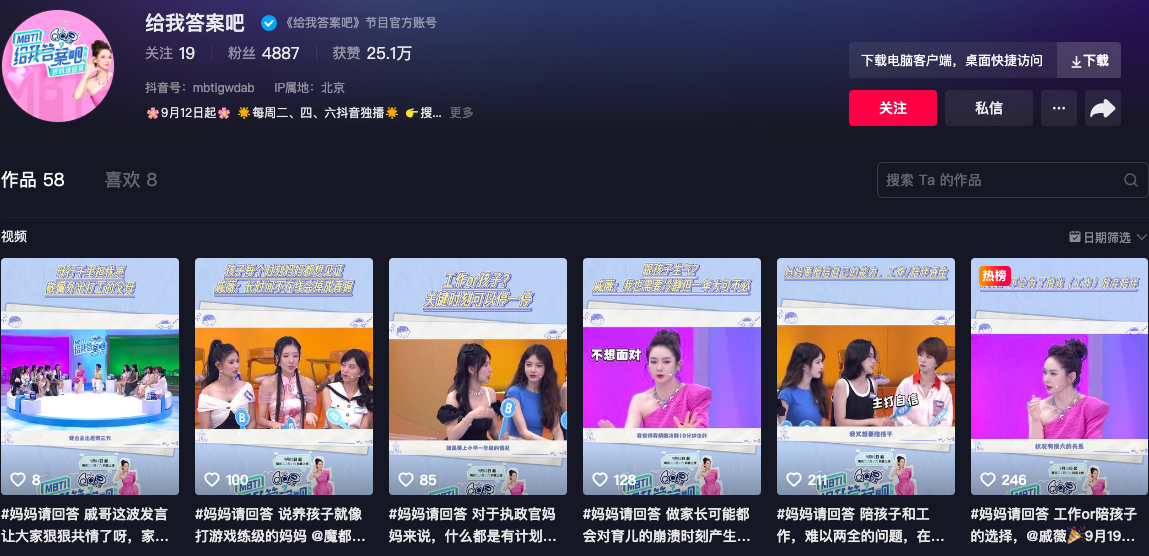
Task: Open video with 8 likes about 戚哥
Action: [90, 376]
